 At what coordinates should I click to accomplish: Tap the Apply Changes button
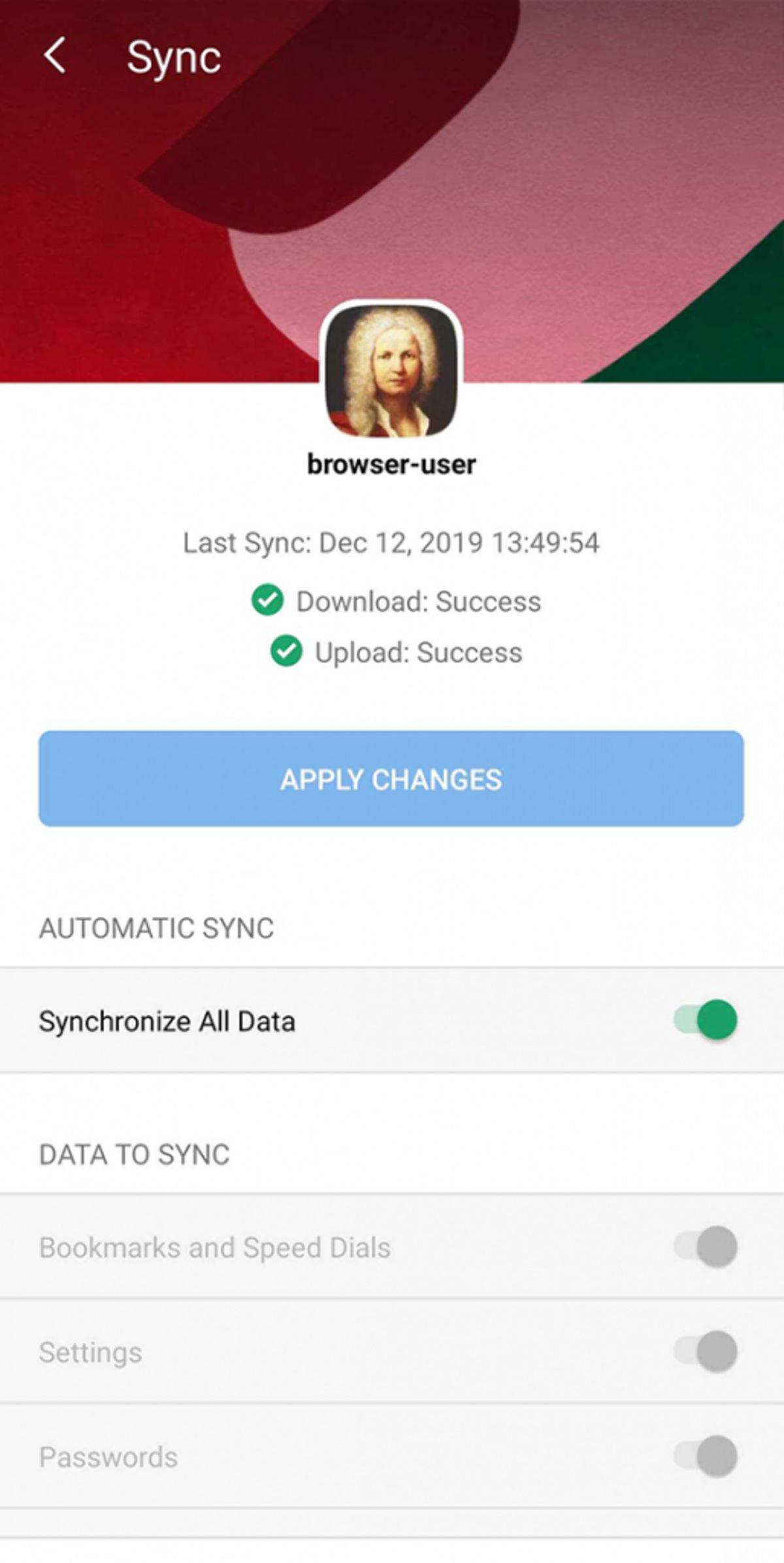[391, 779]
